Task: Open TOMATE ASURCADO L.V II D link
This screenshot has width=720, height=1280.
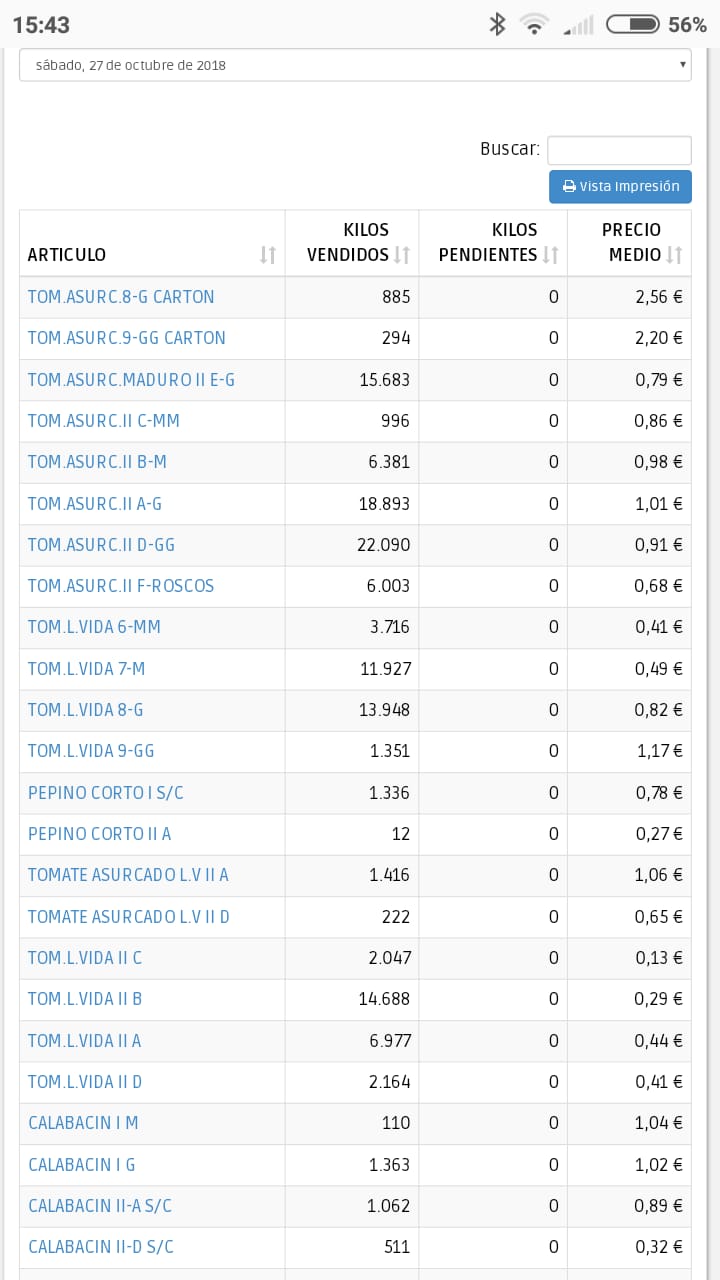Action: tap(129, 917)
